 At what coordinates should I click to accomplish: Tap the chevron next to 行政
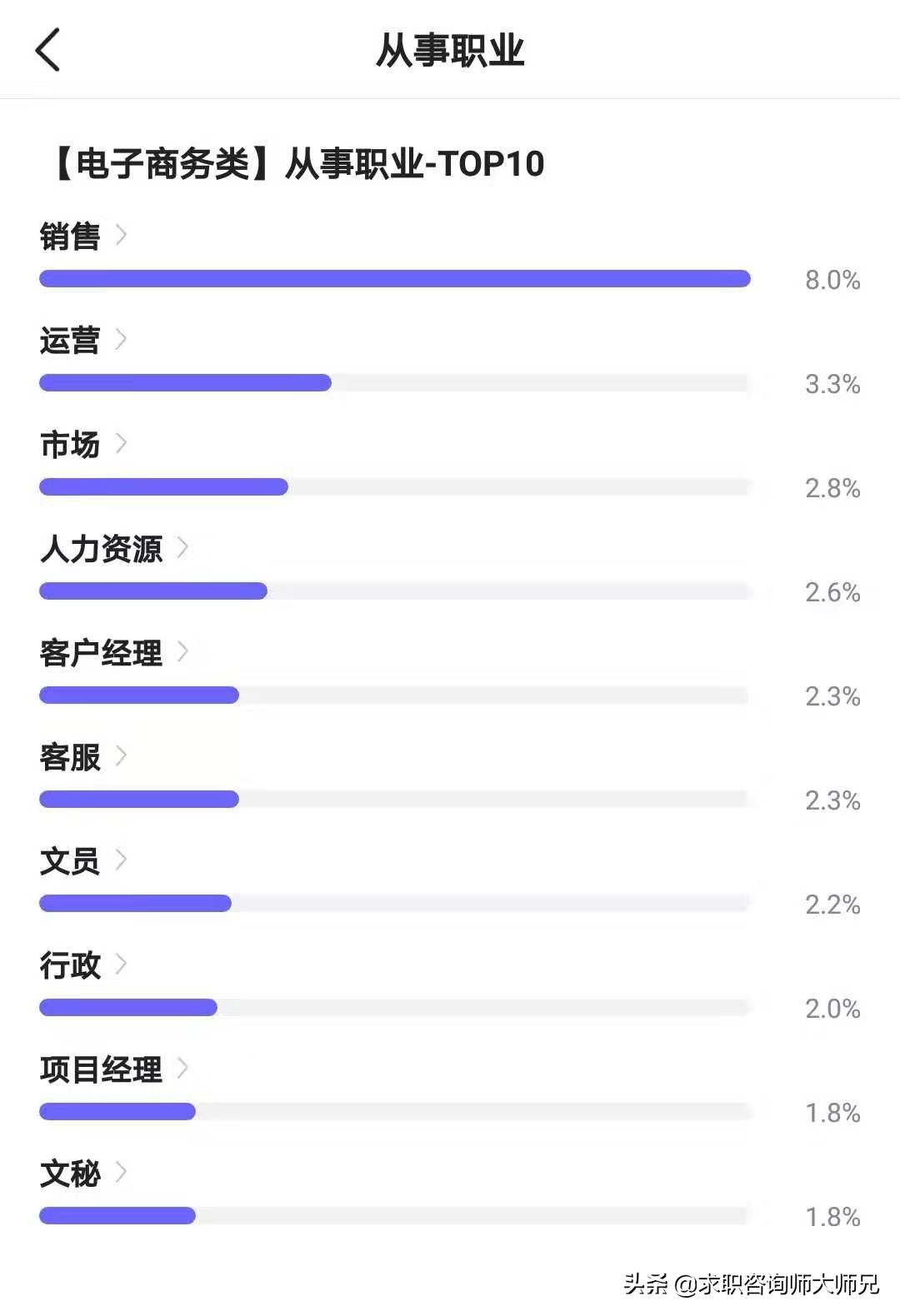[122, 965]
